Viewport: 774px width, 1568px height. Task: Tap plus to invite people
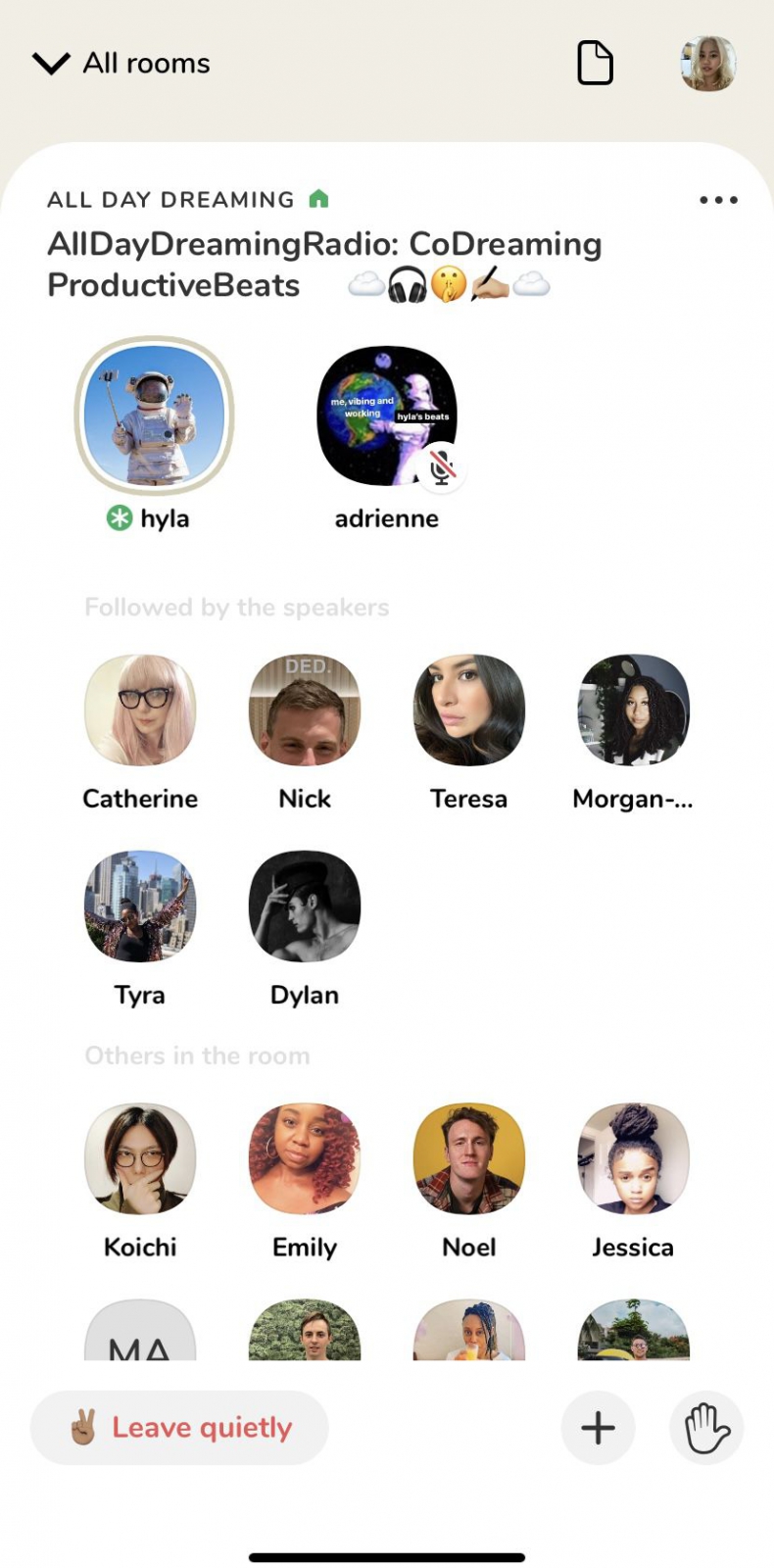[x=598, y=1428]
